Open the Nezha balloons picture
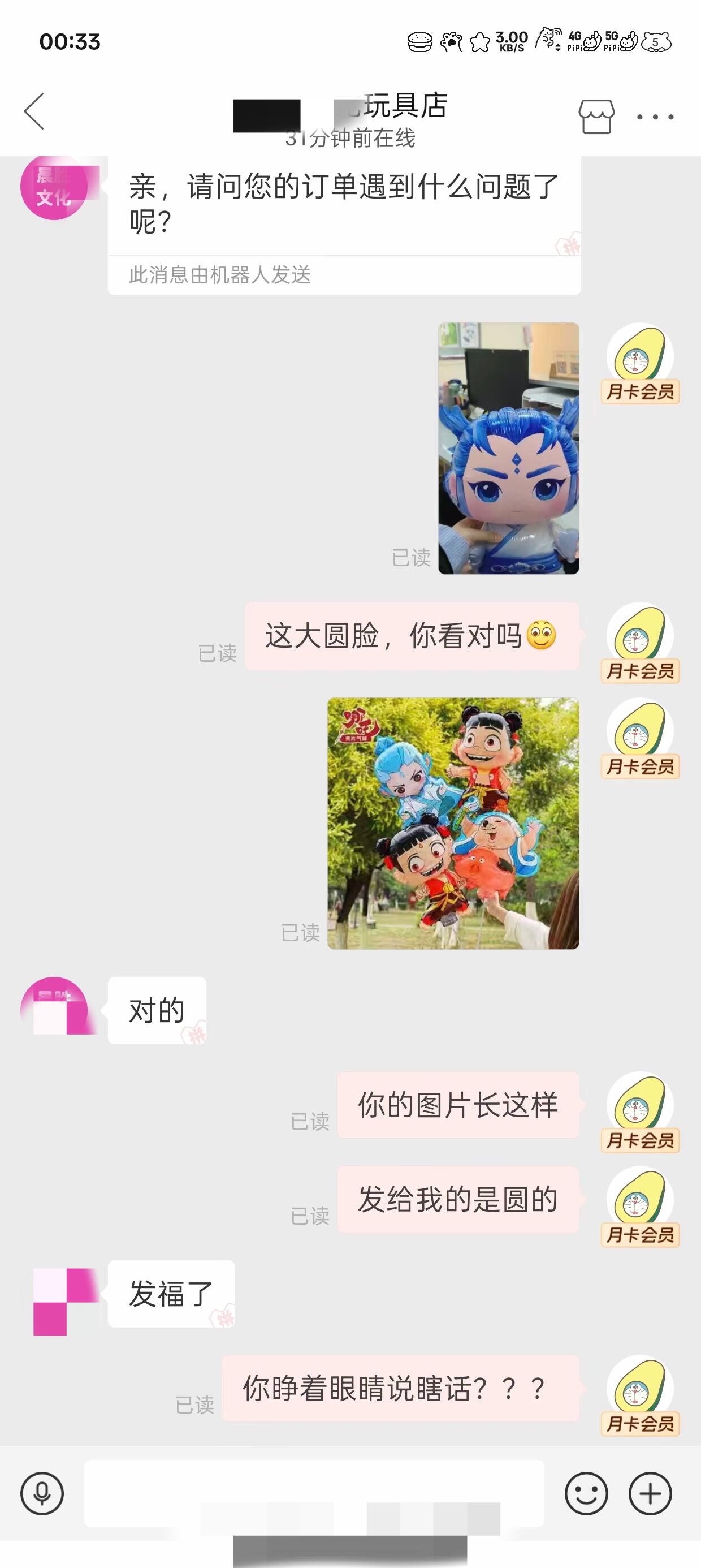 click(x=453, y=823)
